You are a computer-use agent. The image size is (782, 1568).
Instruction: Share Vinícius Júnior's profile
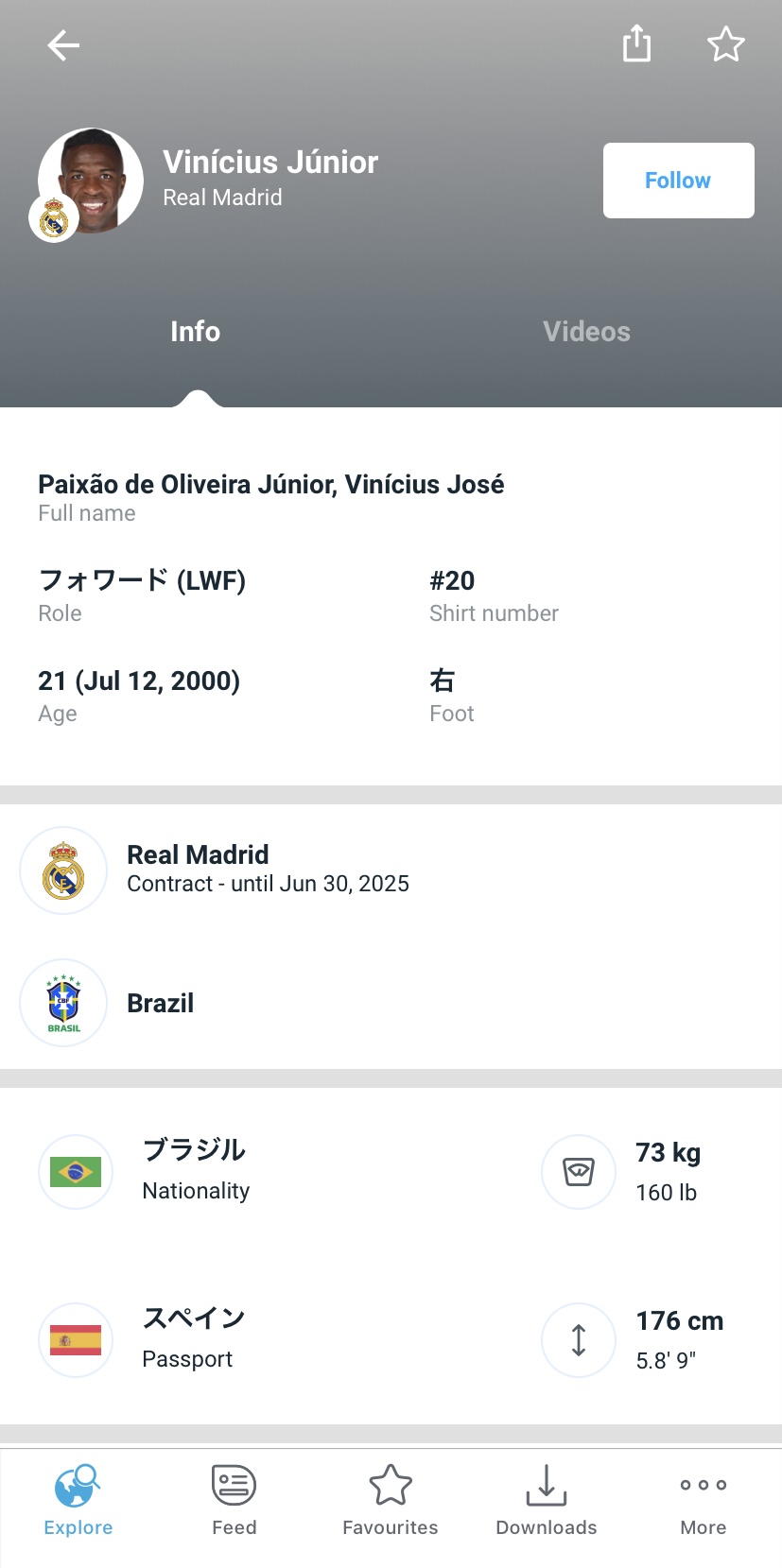tap(636, 43)
